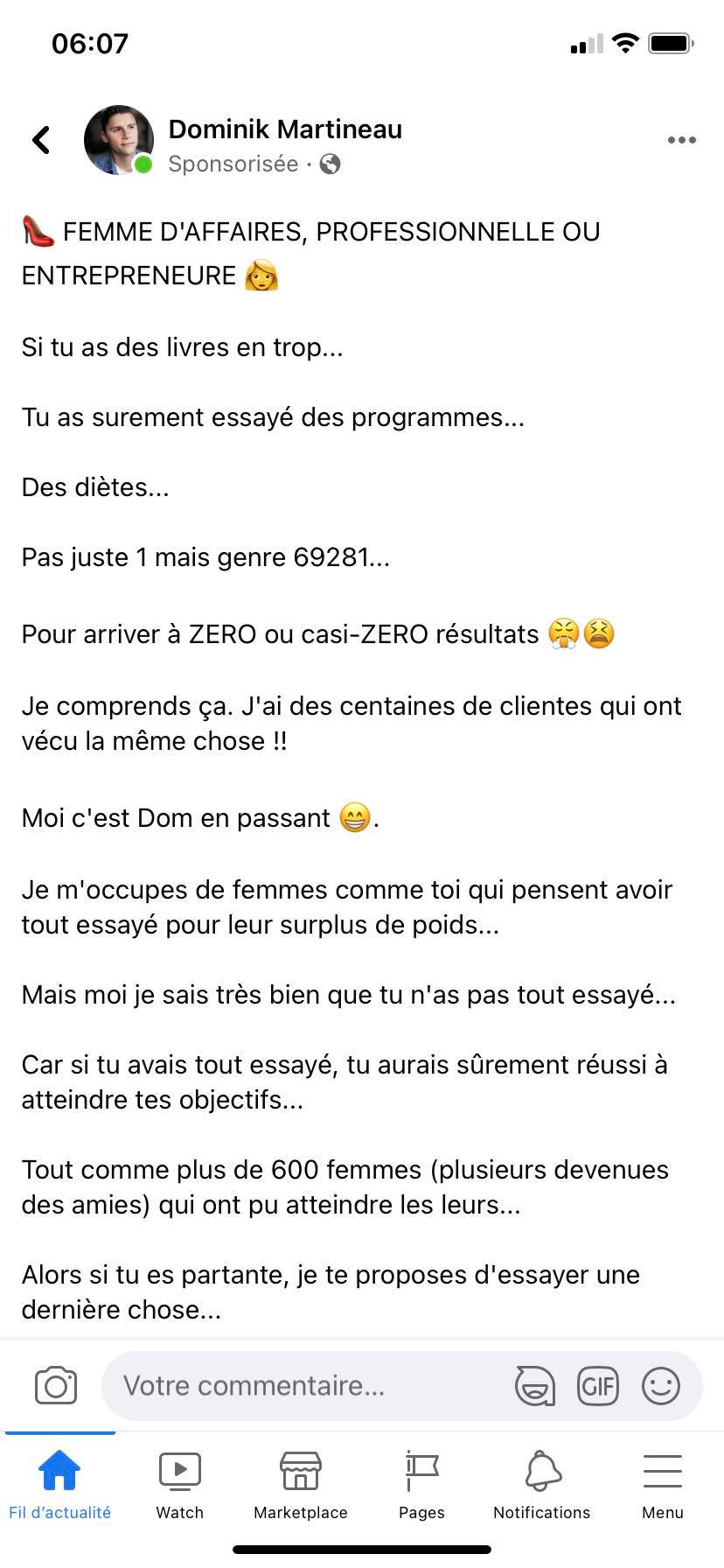Add a GIF to the comment
The height and width of the screenshot is (1568, 724).
point(598,1385)
